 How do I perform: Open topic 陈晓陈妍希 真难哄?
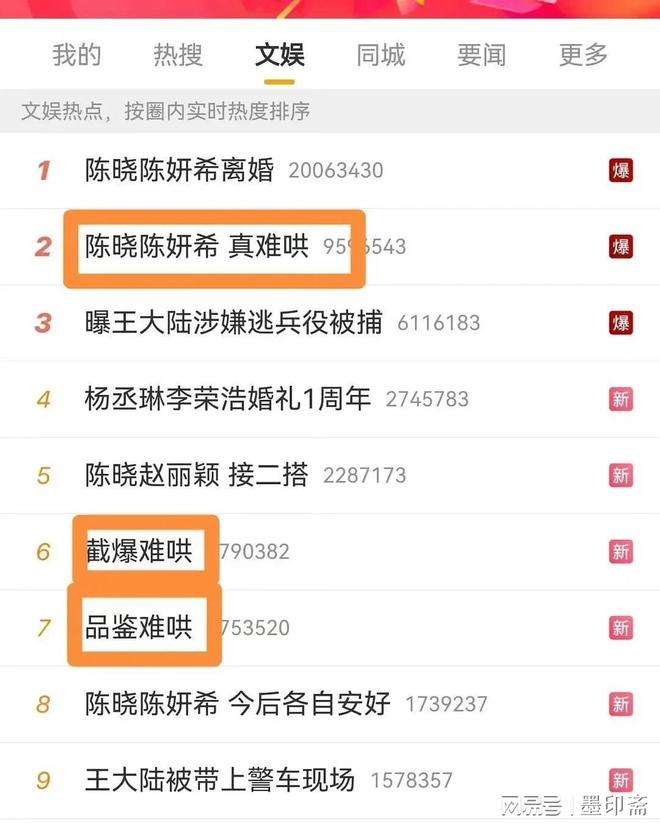click(197, 246)
